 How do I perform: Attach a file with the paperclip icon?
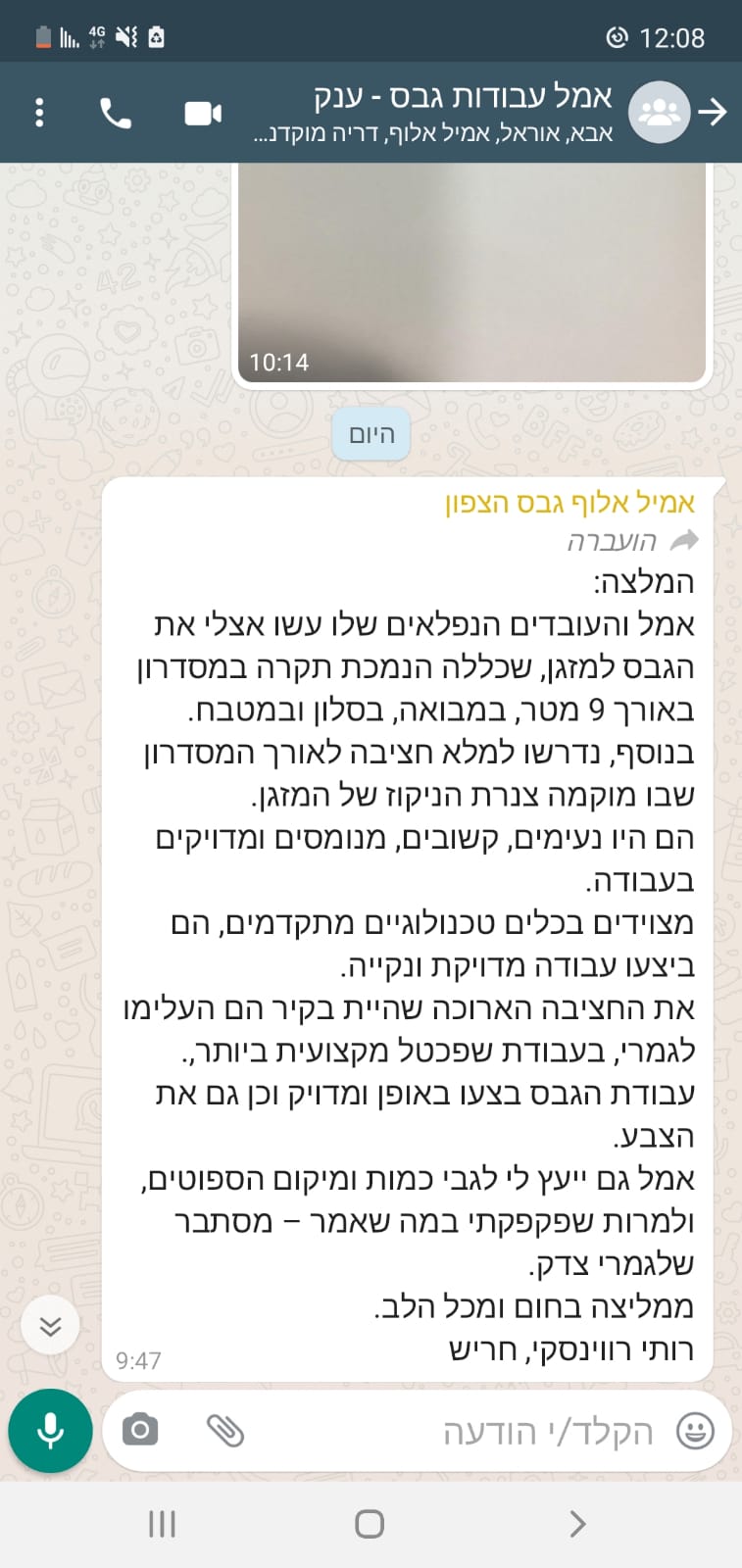click(224, 1431)
